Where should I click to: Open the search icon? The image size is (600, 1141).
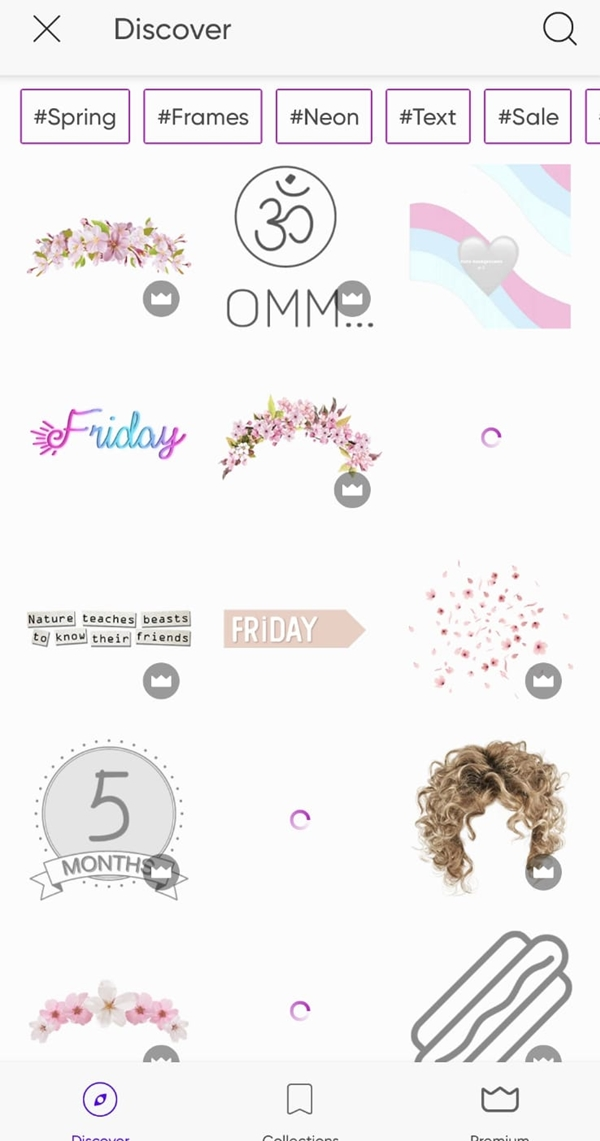(x=559, y=30)
